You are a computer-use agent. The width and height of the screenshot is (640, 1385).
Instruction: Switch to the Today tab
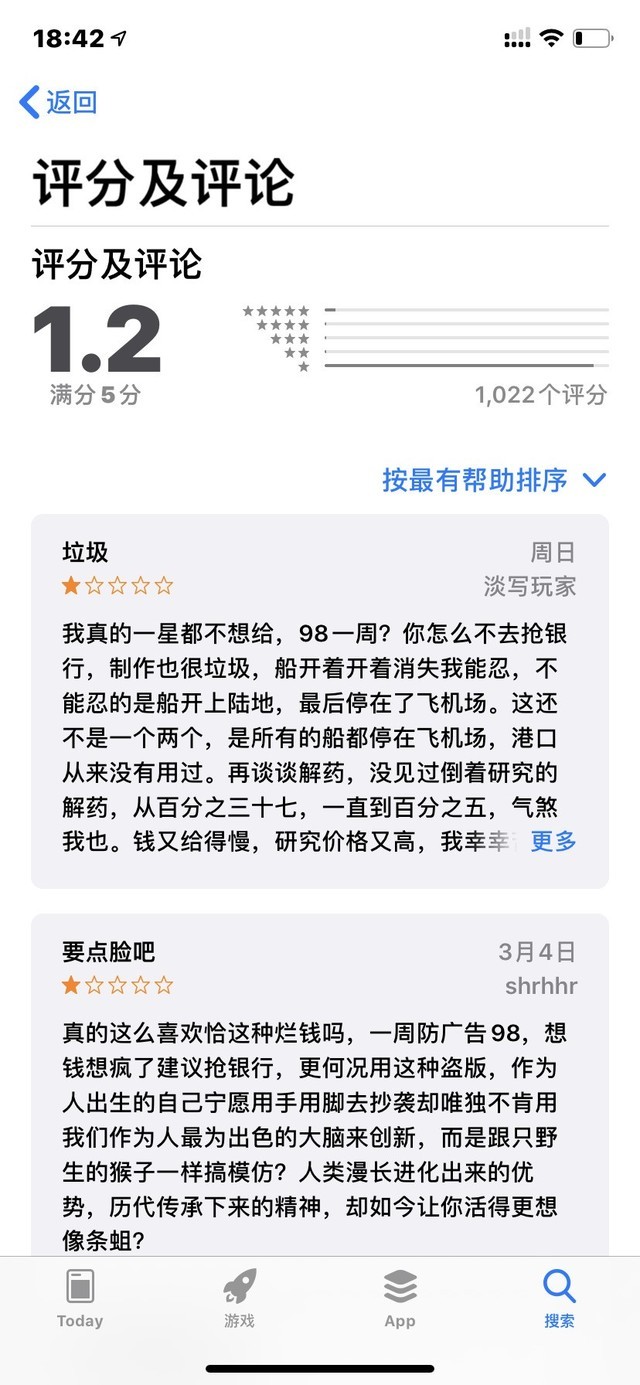pos(80,1298)
